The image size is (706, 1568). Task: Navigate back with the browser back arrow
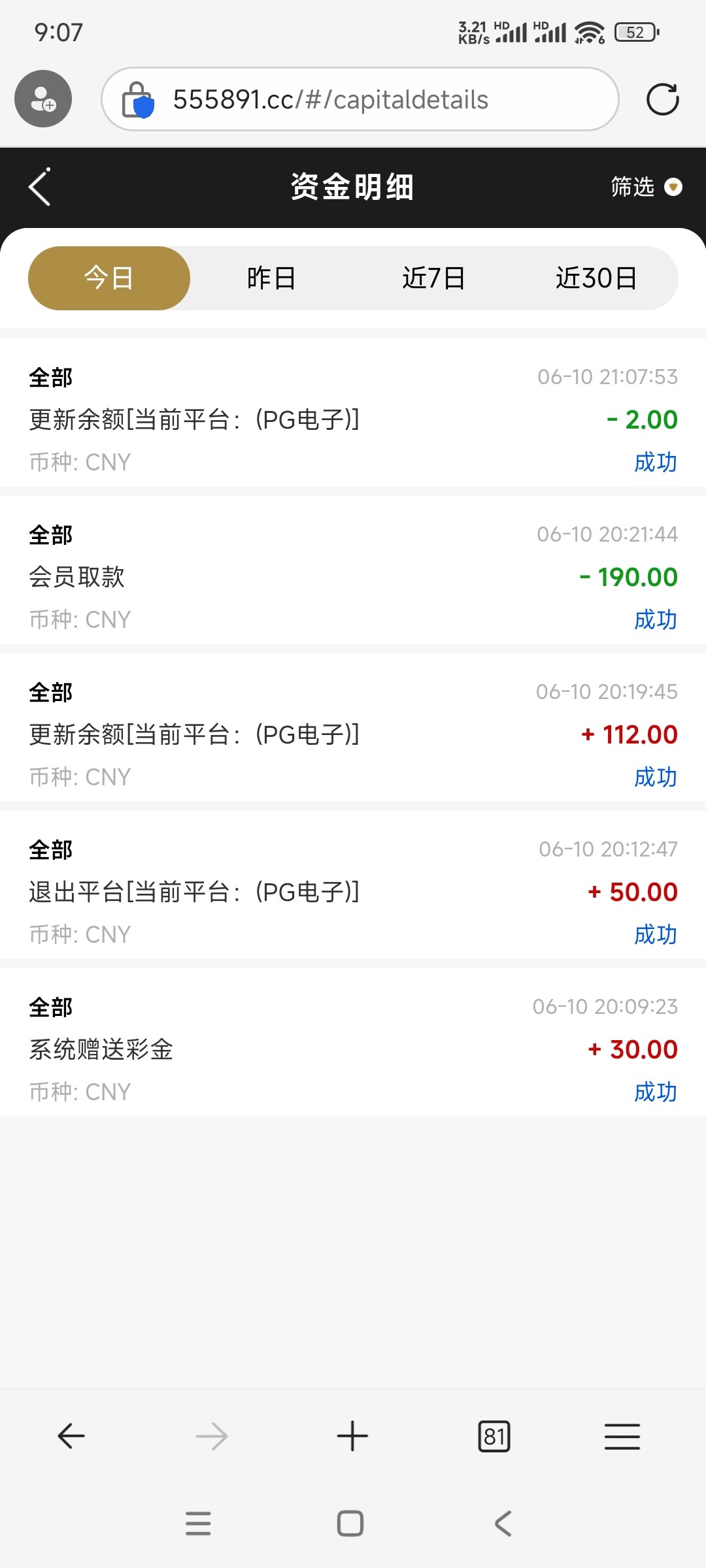(x=71, y=1436)
